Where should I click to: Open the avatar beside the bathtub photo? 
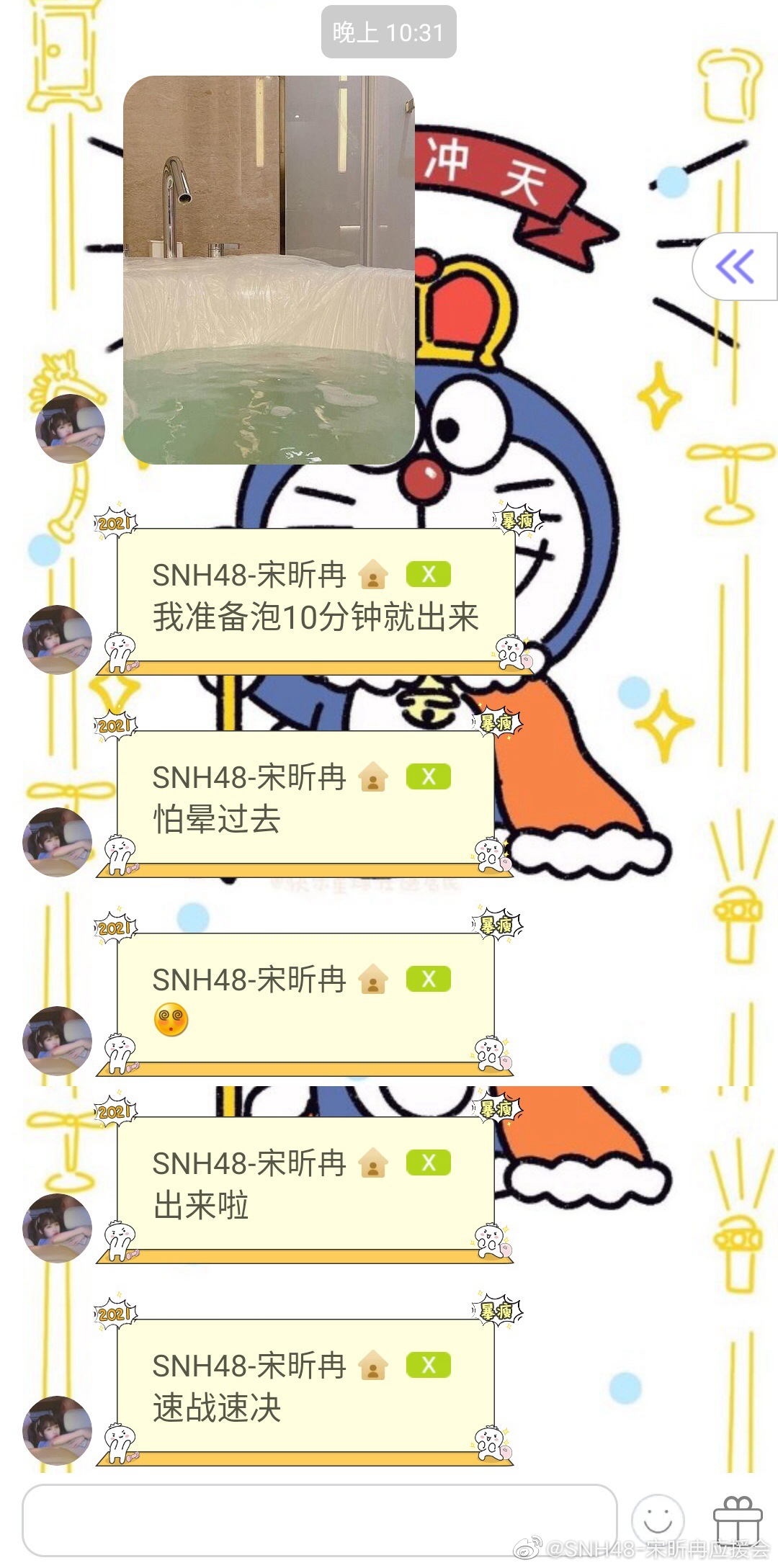(x=70, y=429)
